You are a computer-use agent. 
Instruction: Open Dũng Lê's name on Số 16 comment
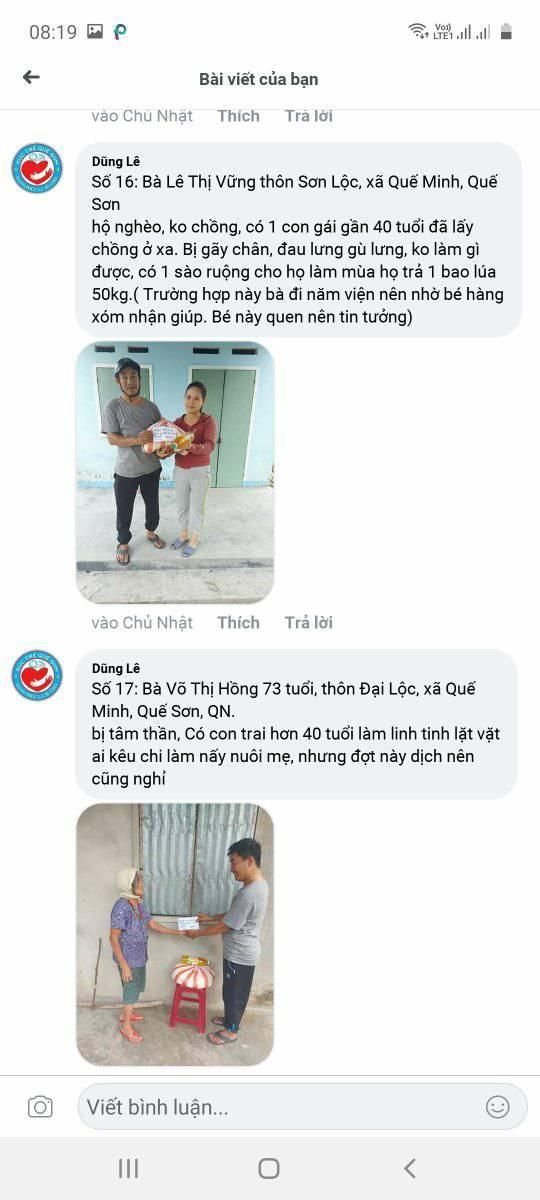pyautogui.click(x=116, y=160)
